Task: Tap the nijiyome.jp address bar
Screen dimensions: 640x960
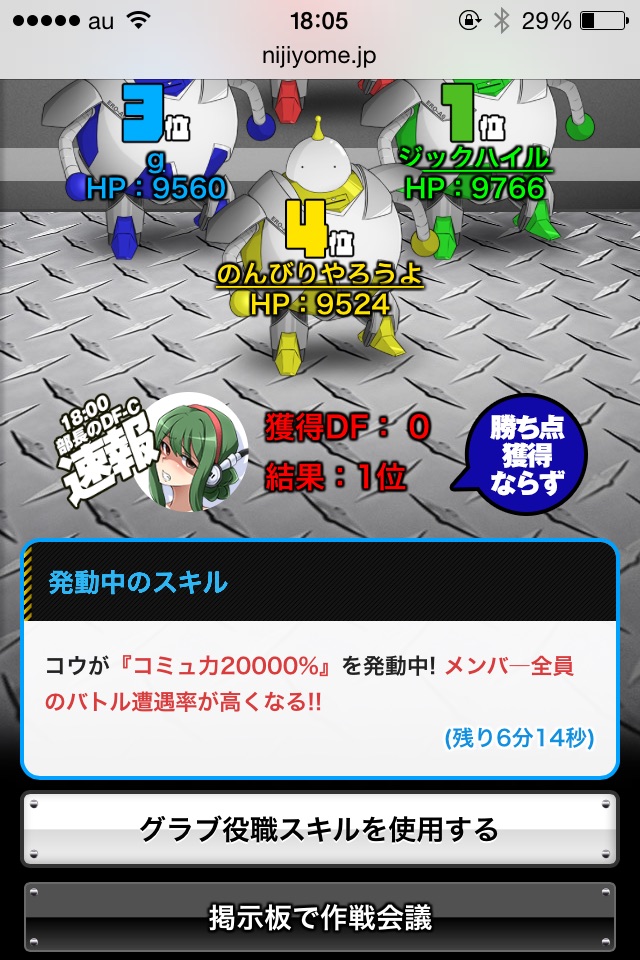Action: pyautogui.click(x=320, y=58)
